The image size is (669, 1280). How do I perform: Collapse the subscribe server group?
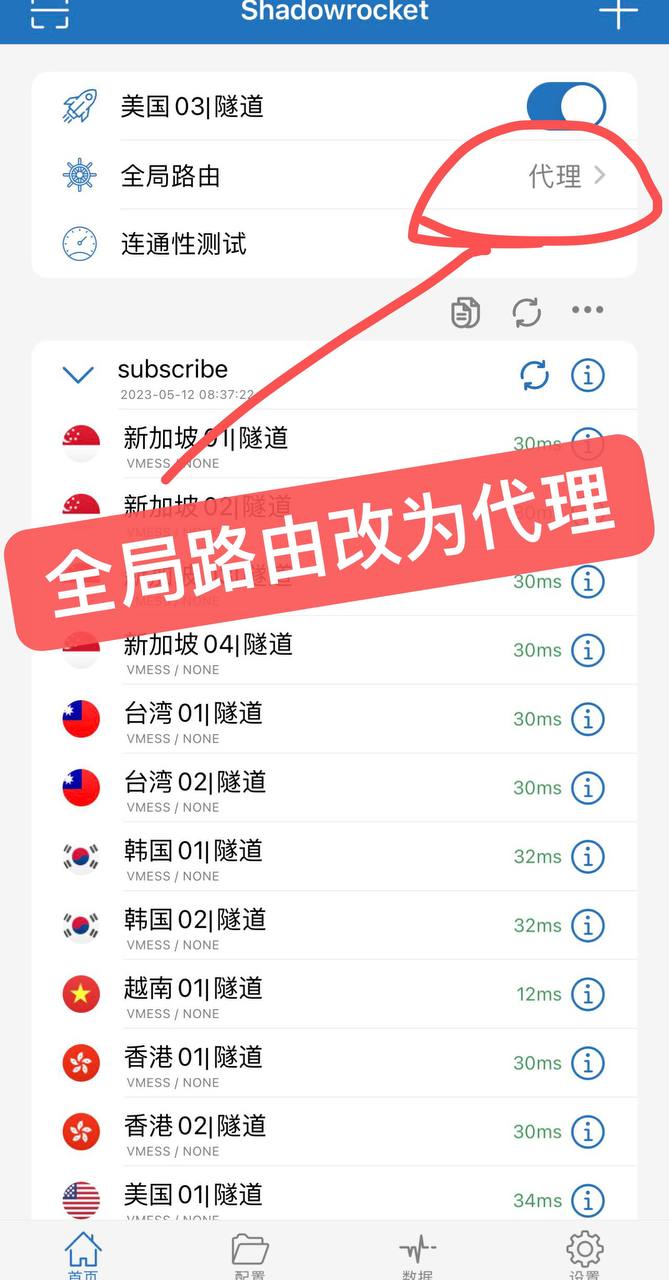(78, 375)
